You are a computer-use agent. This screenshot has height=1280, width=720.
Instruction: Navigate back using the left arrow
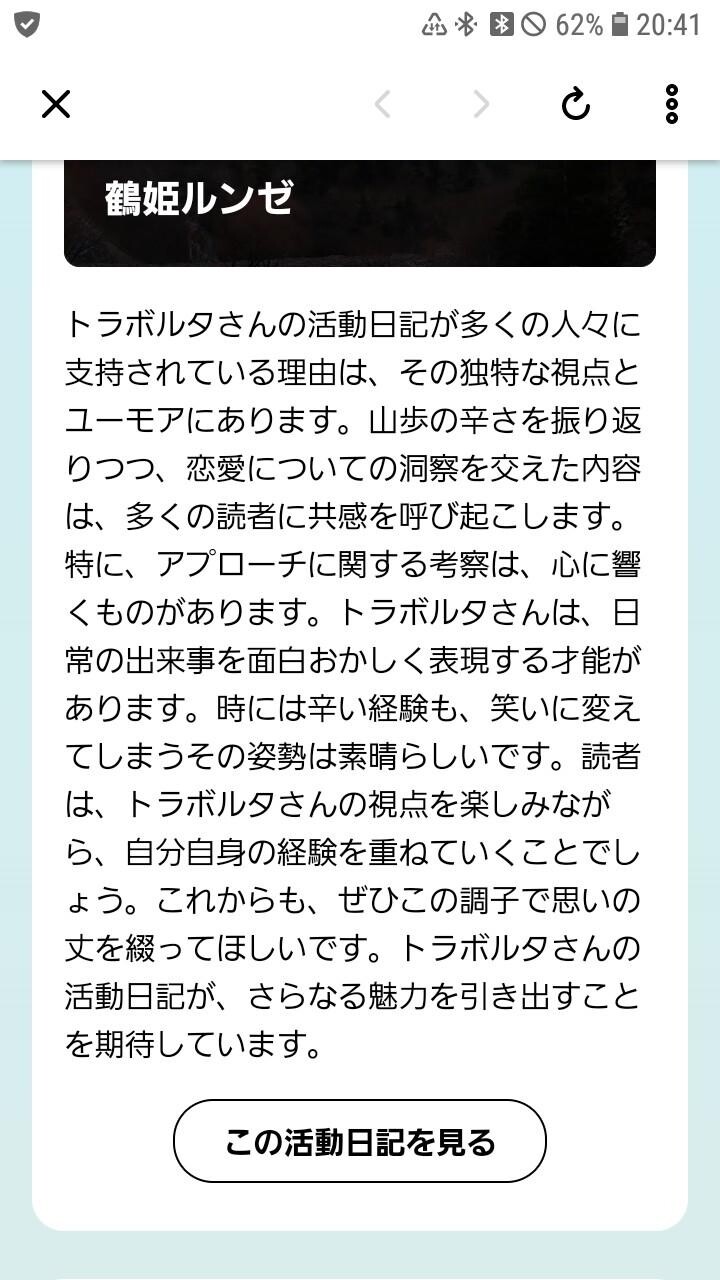[383, 103]
